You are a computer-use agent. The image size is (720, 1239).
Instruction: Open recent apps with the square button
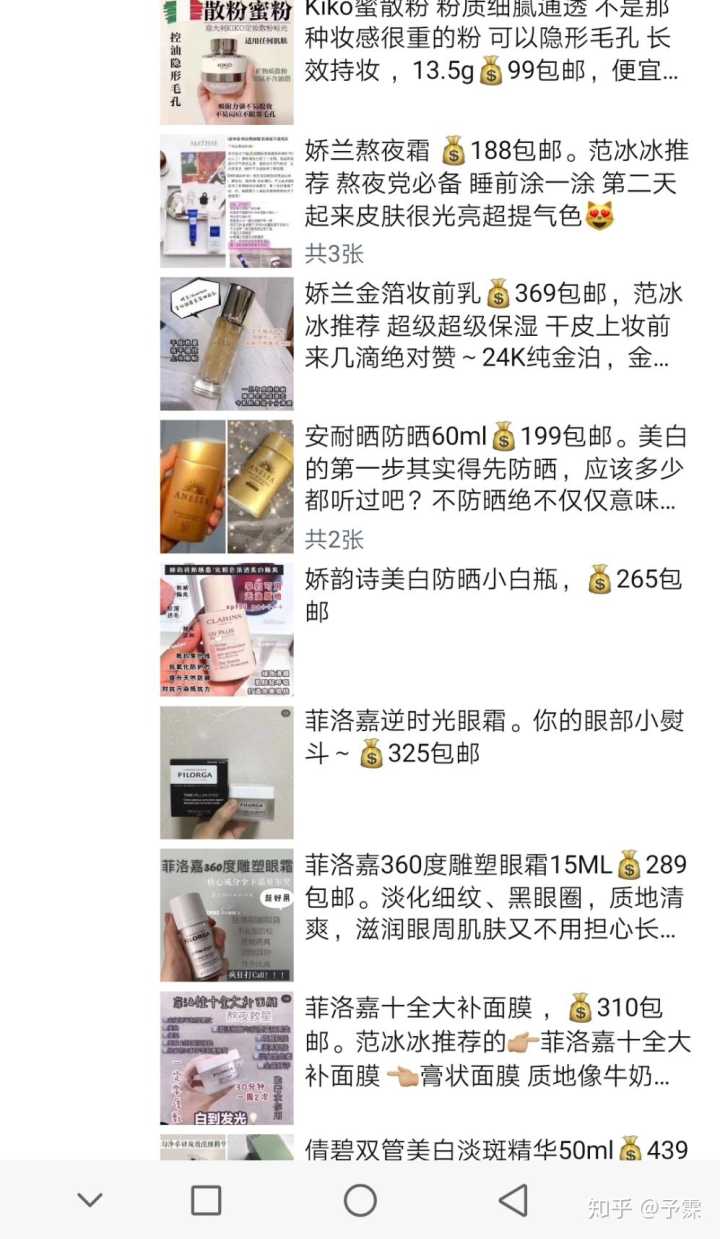[206, 1200]
